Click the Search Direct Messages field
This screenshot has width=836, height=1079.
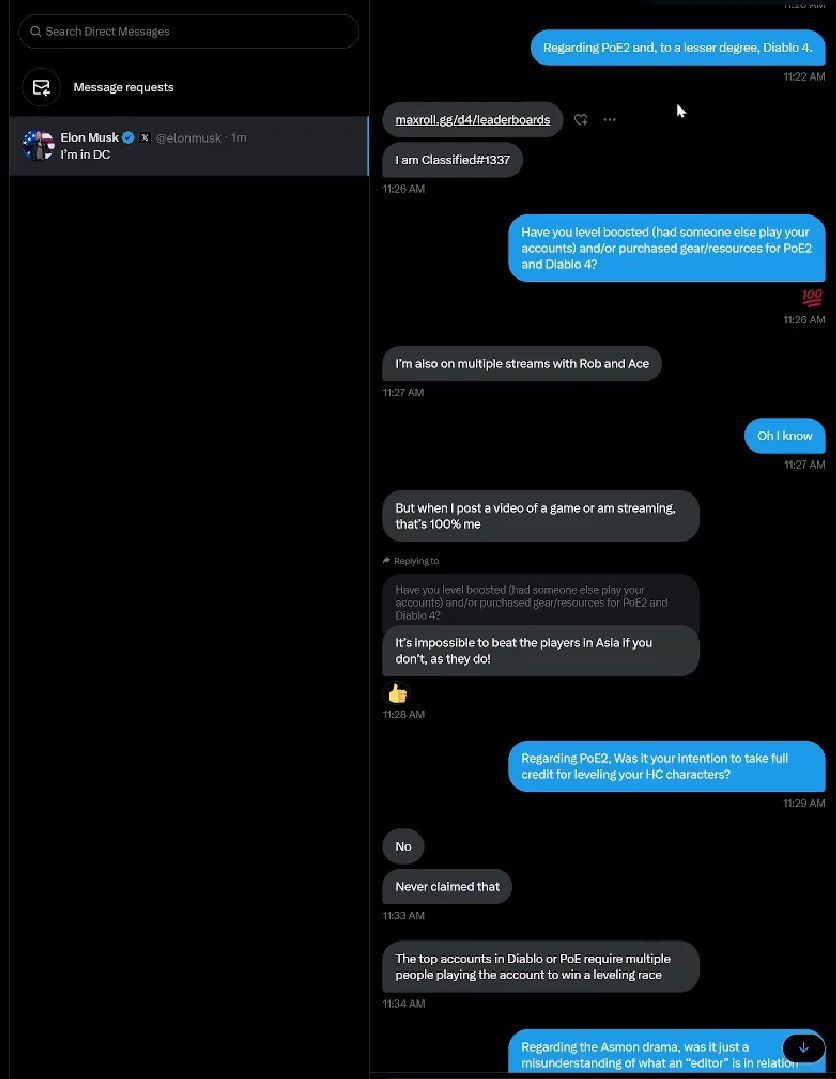point(188,31)
